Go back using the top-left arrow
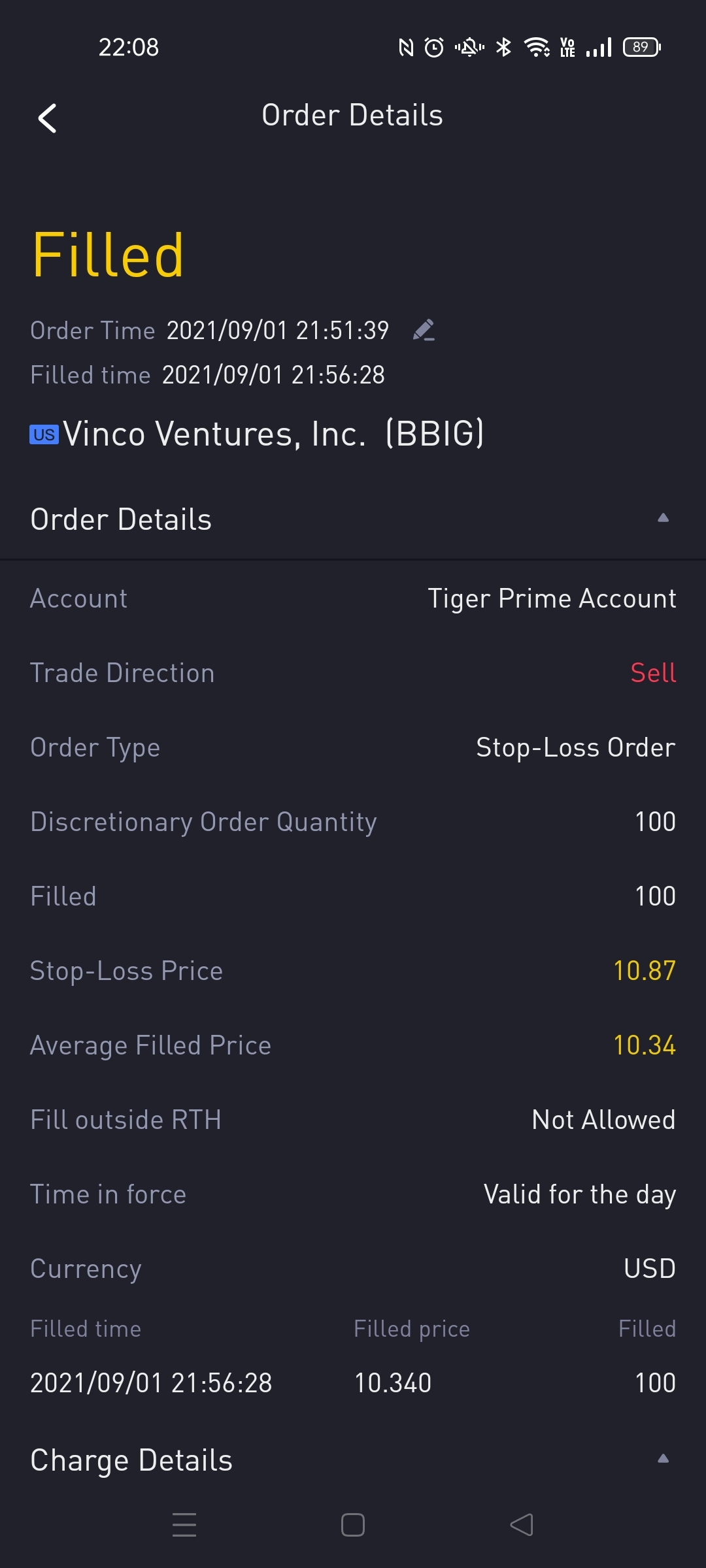The width and height of the screenshot is (706, 1568). coord(47,118)
